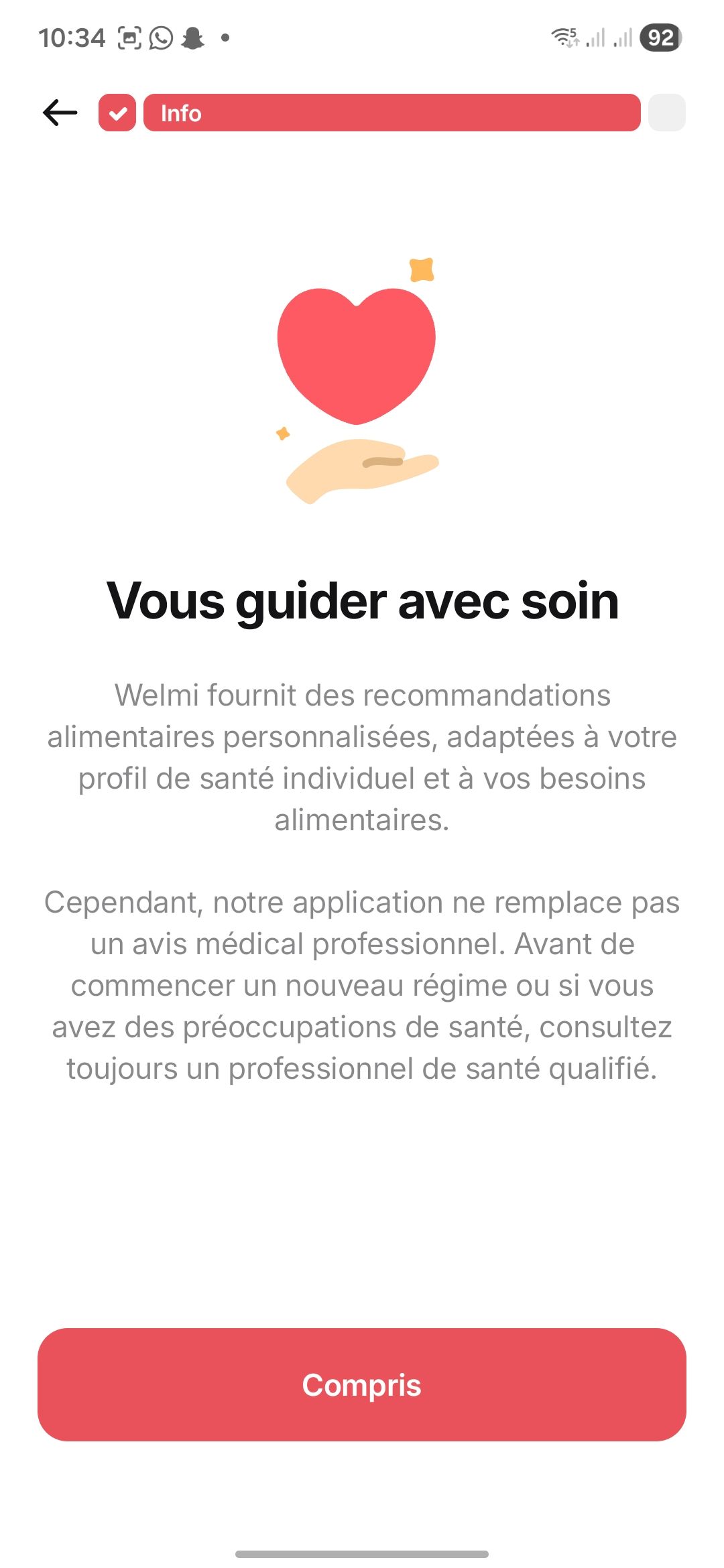The height and width of the screenshot is (1568, 724).
Task: Tap the disclaimer paragraph about avis médical
Action: tap(362, 985)
